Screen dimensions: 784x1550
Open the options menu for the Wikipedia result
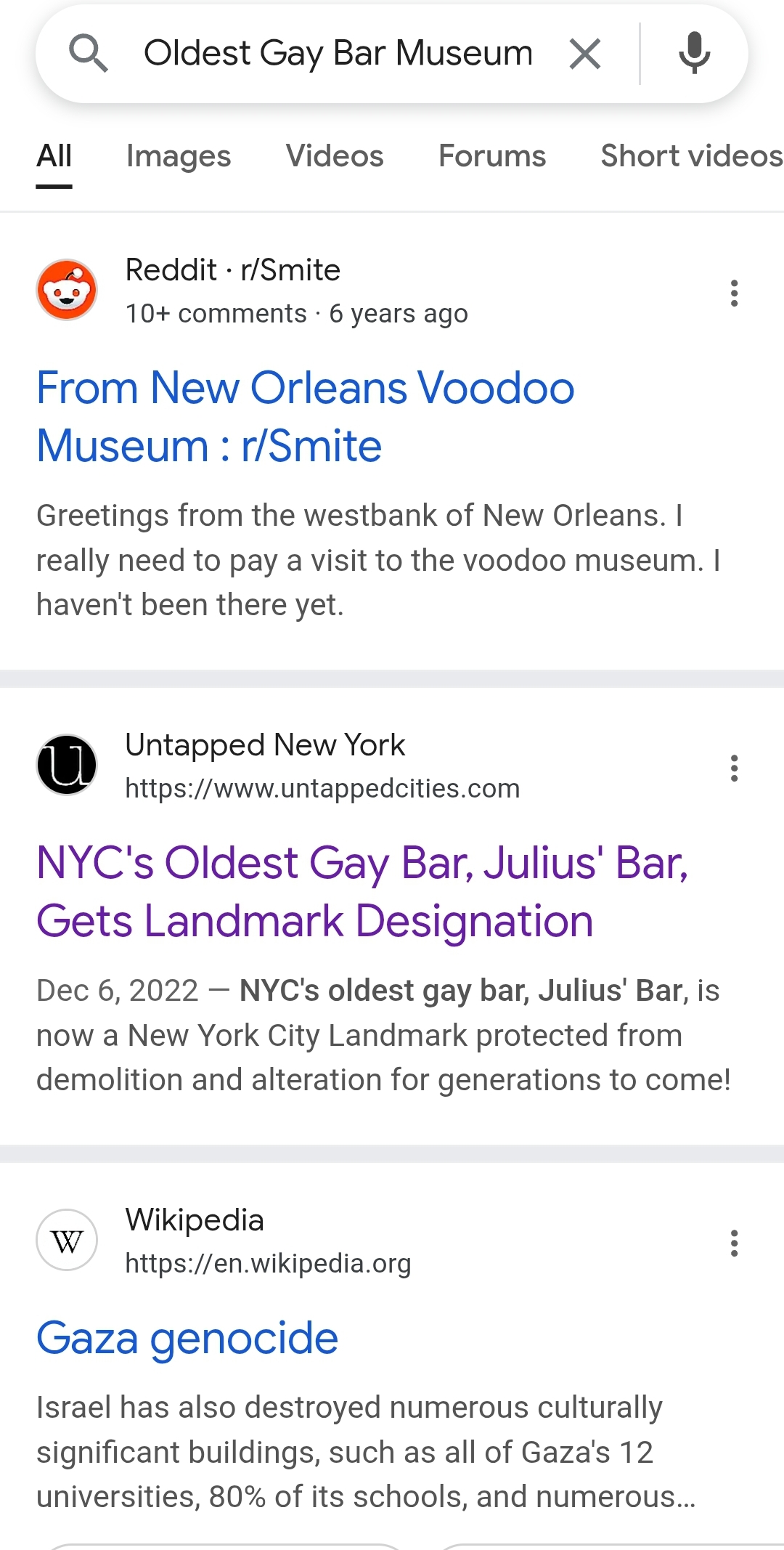[735, 1243]
